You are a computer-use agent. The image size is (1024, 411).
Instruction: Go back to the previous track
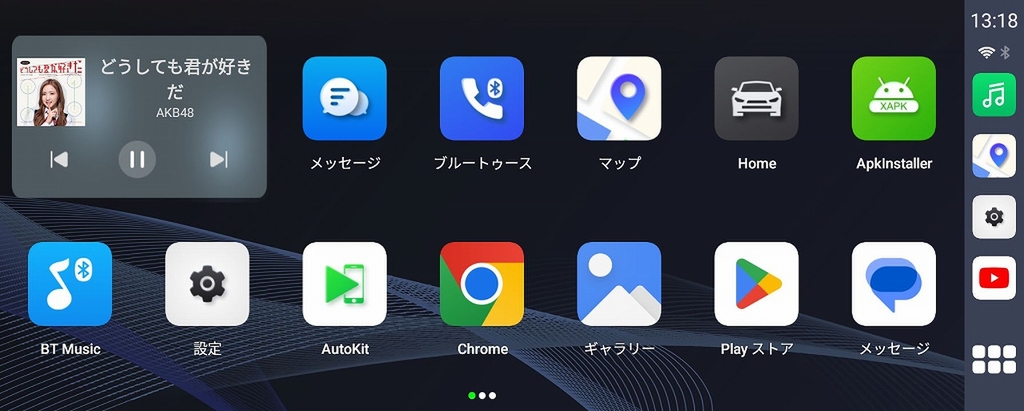pyautogui.click(x=59, y=159)
